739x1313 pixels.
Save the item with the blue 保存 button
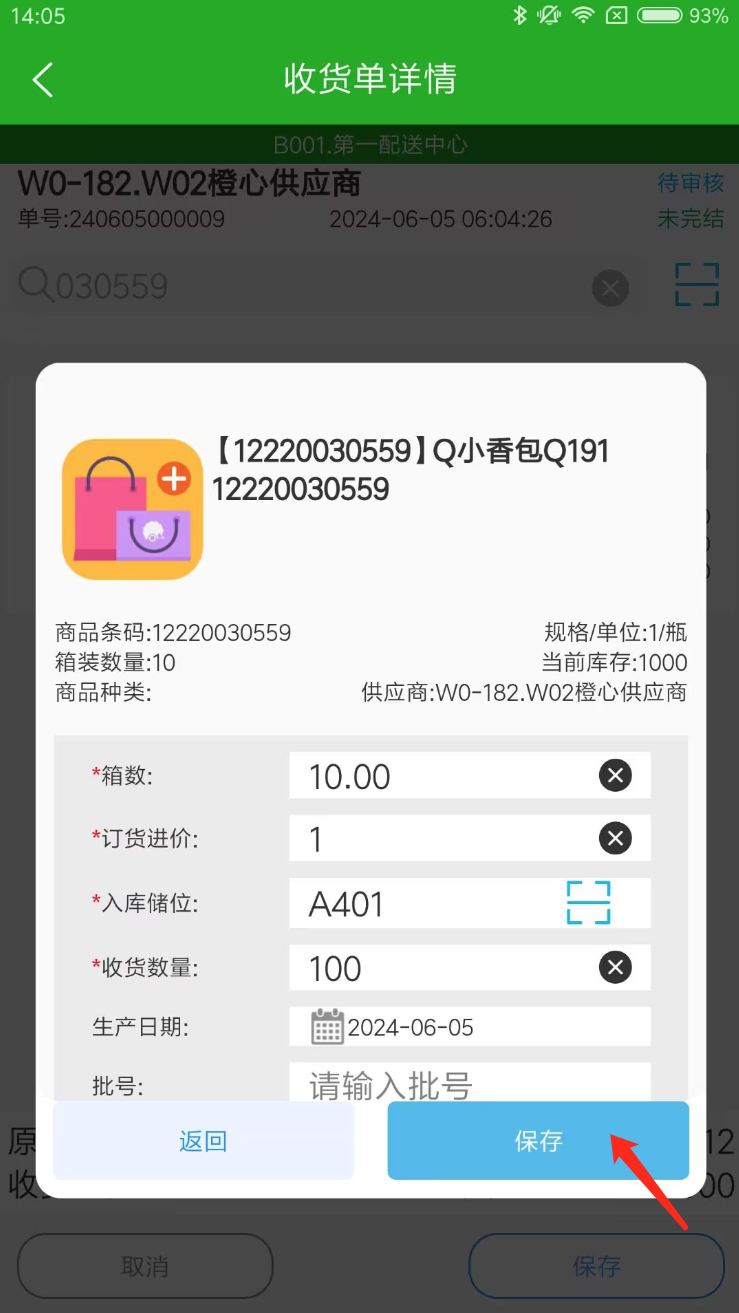tap(538, 1141)
